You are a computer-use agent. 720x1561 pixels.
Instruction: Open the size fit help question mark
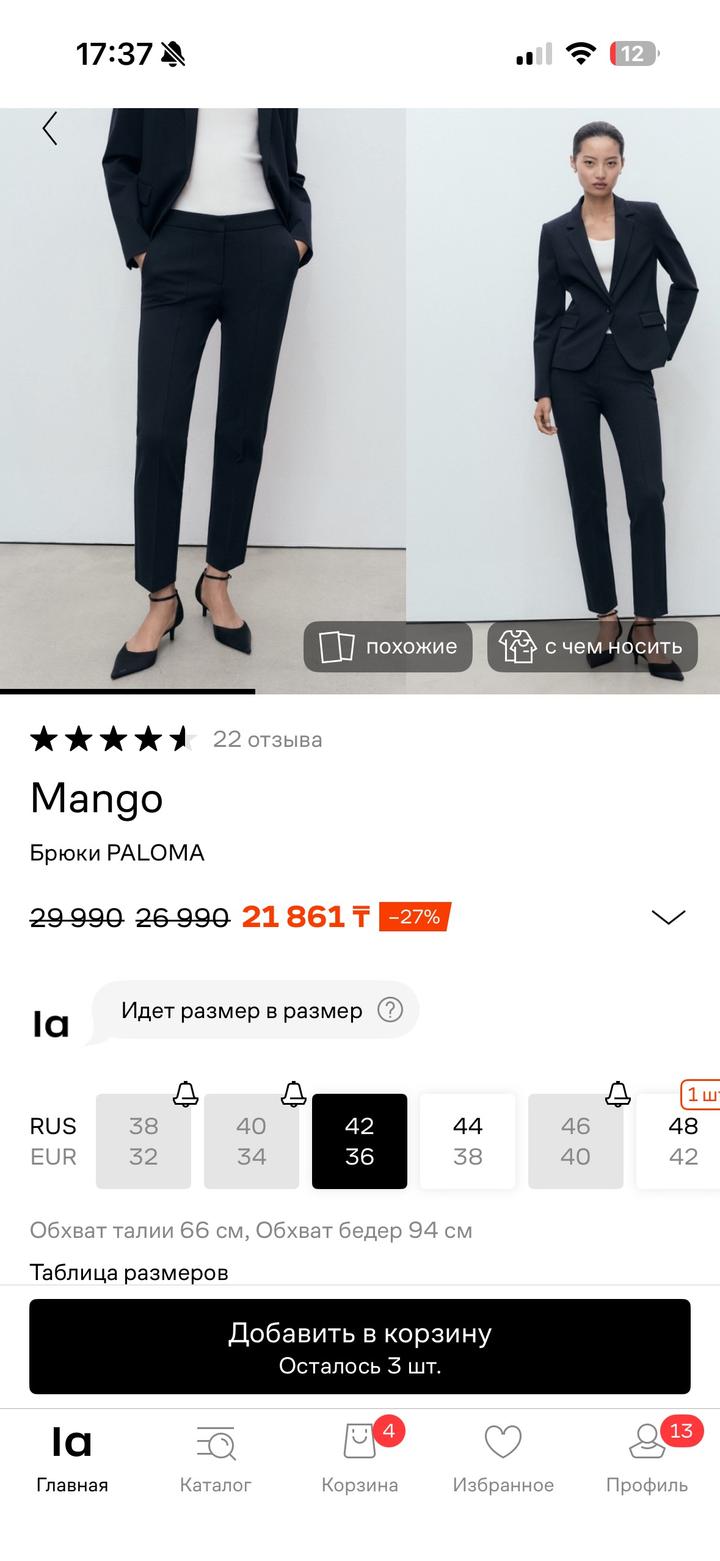(390, 1010)
